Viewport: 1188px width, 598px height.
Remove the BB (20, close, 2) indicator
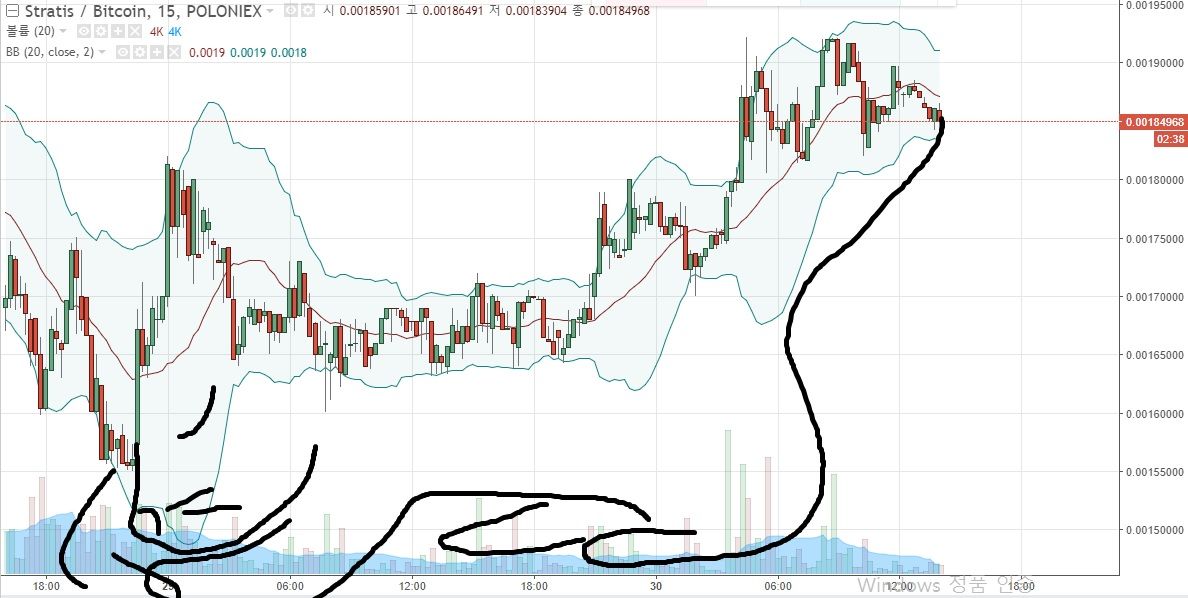(174, 52)
